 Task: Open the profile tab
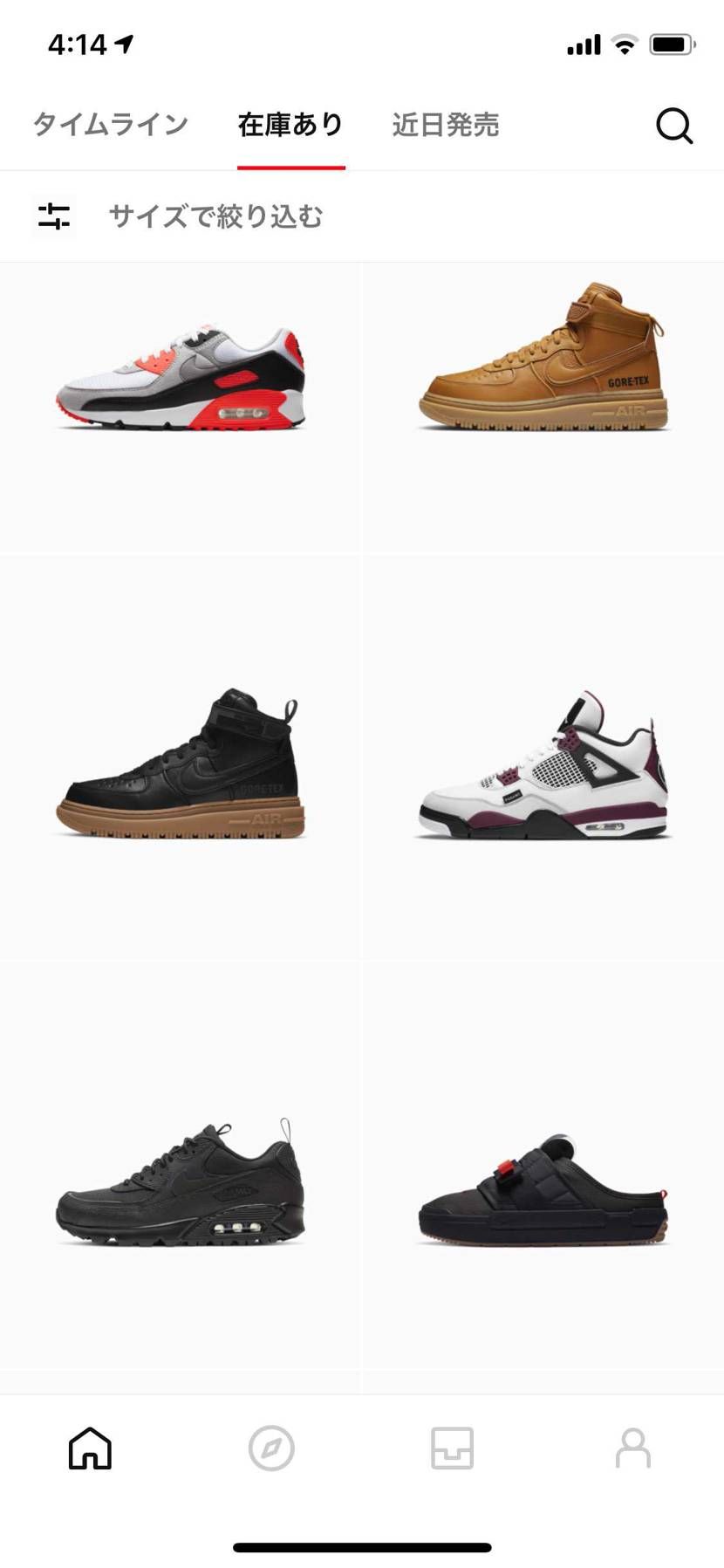632,1448
